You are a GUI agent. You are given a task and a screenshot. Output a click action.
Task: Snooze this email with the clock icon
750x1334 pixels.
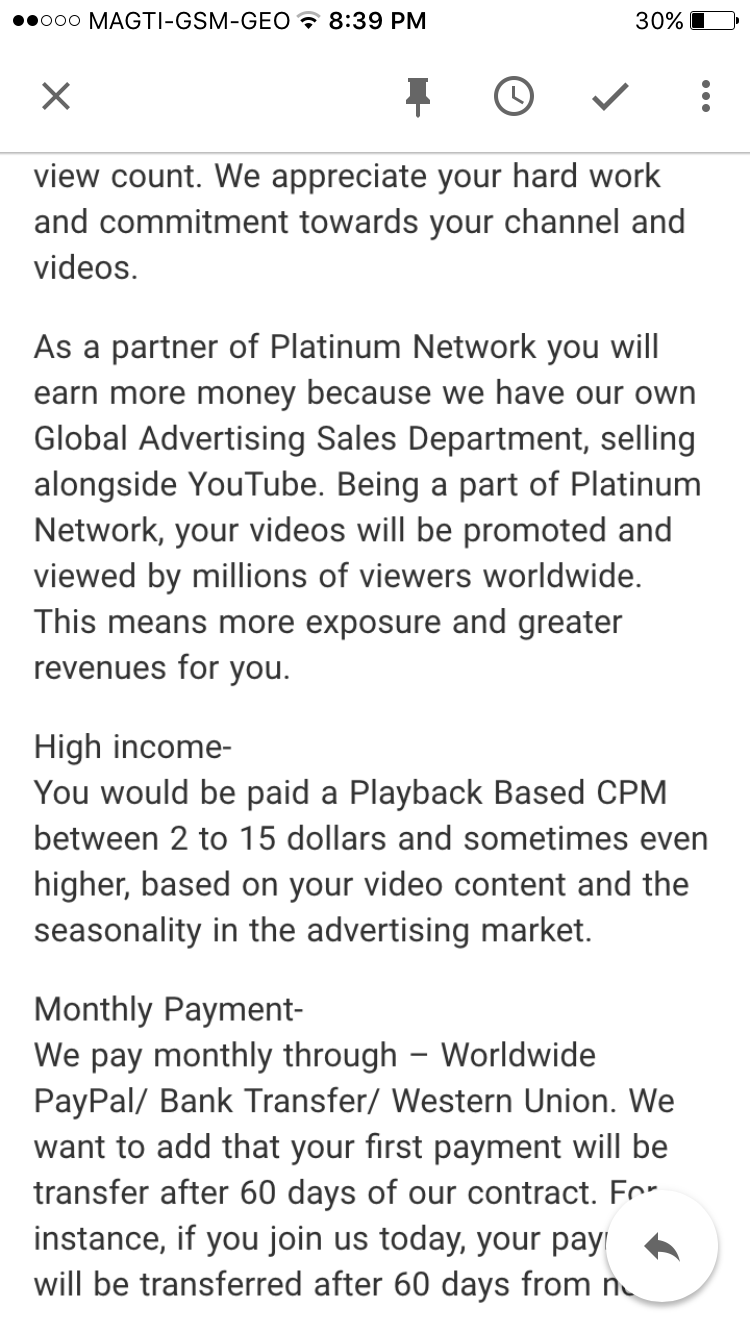(x=514, y=96)
